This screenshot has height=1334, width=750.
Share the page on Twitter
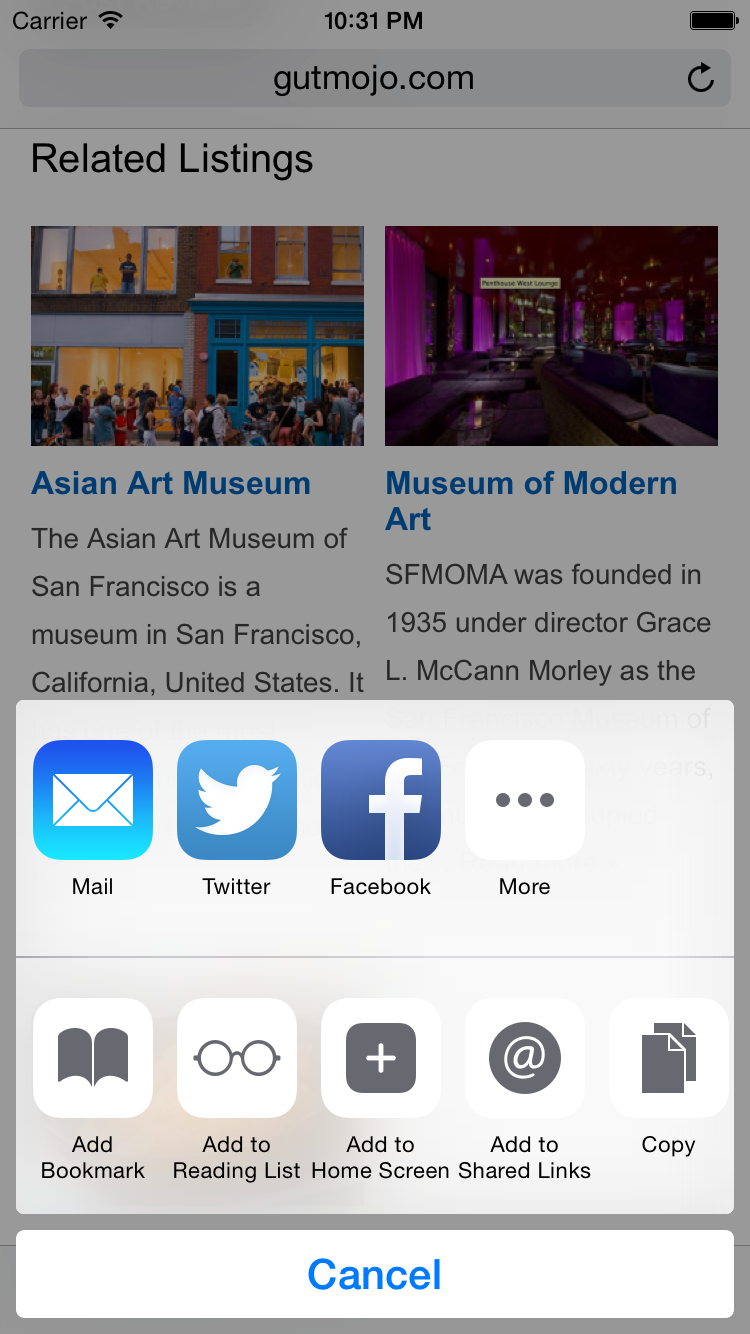point(237,800)
